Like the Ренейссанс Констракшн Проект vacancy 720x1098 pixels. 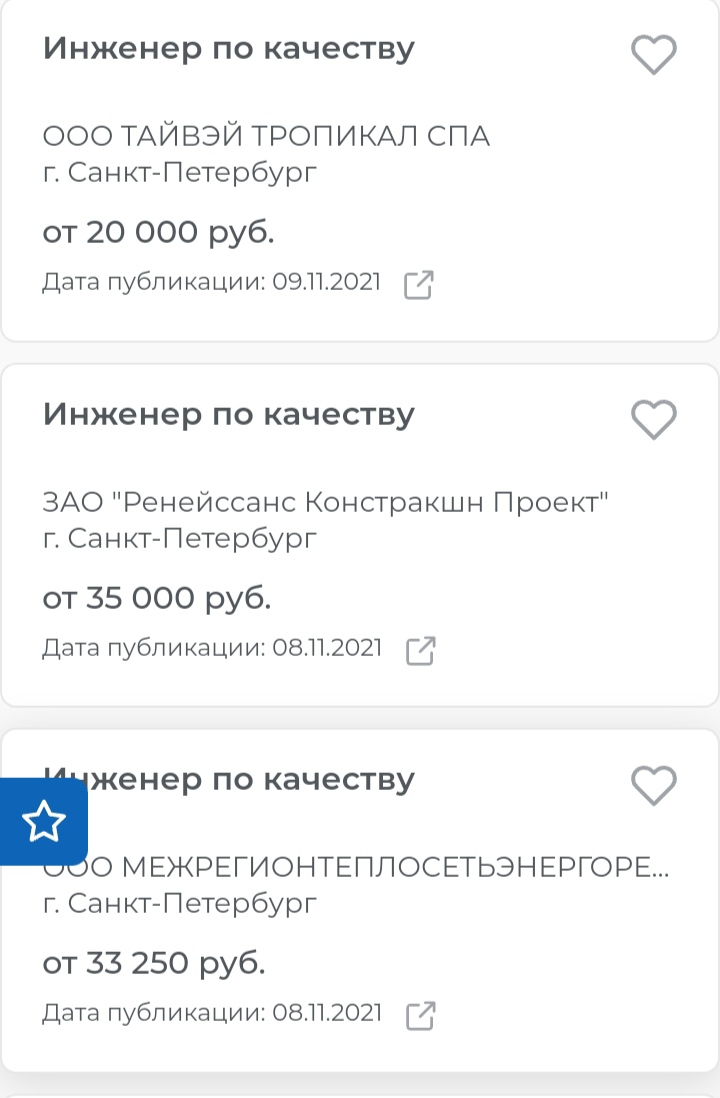pos(654,419)
